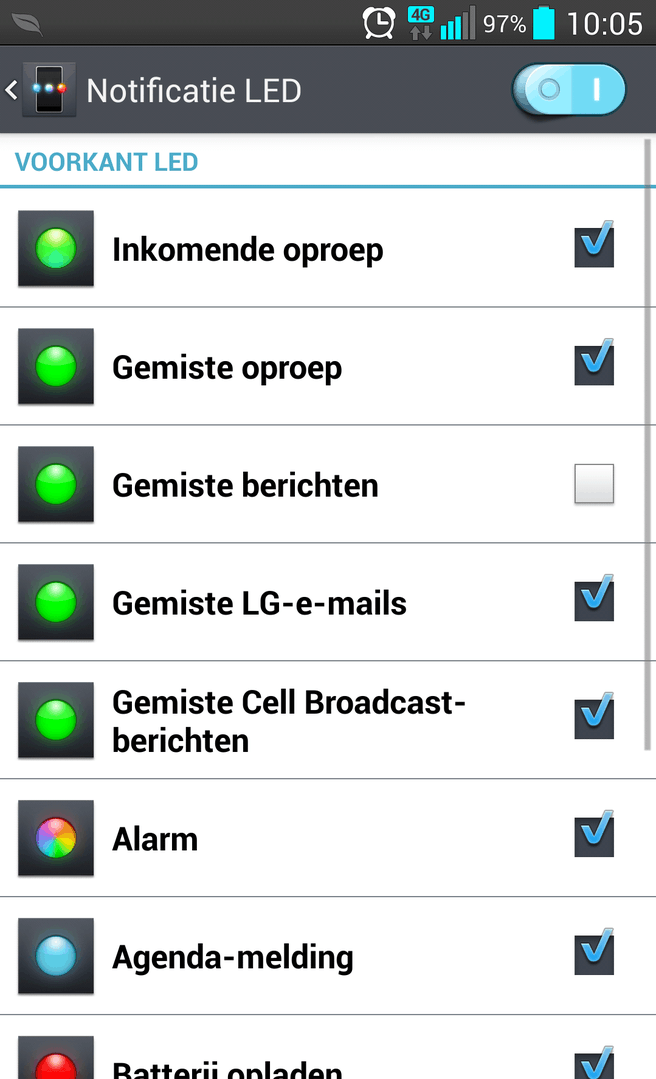Turn off the Notificatie LED switch
The height and width of the screenshot is (1079, 656).
pyautogui.click(x=568, y=91)
